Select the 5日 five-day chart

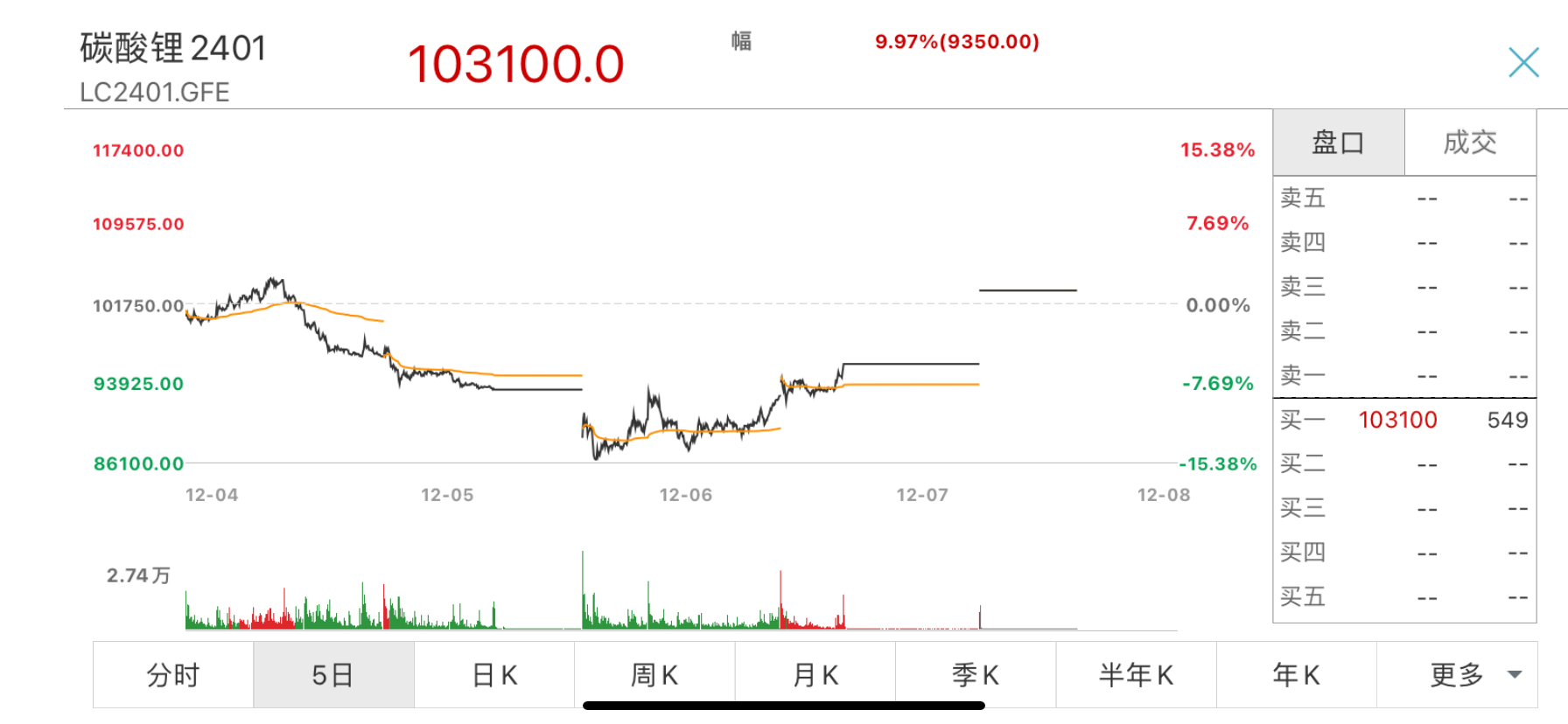[x=333, y=675]
